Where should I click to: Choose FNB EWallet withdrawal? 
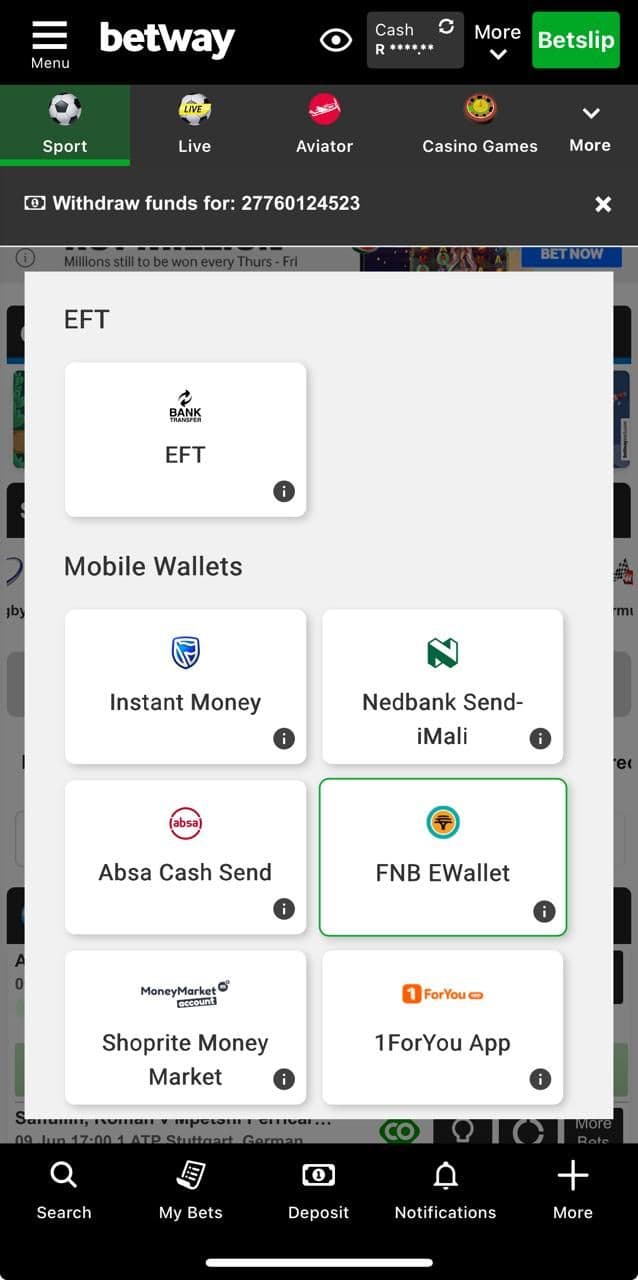[442, 855]
